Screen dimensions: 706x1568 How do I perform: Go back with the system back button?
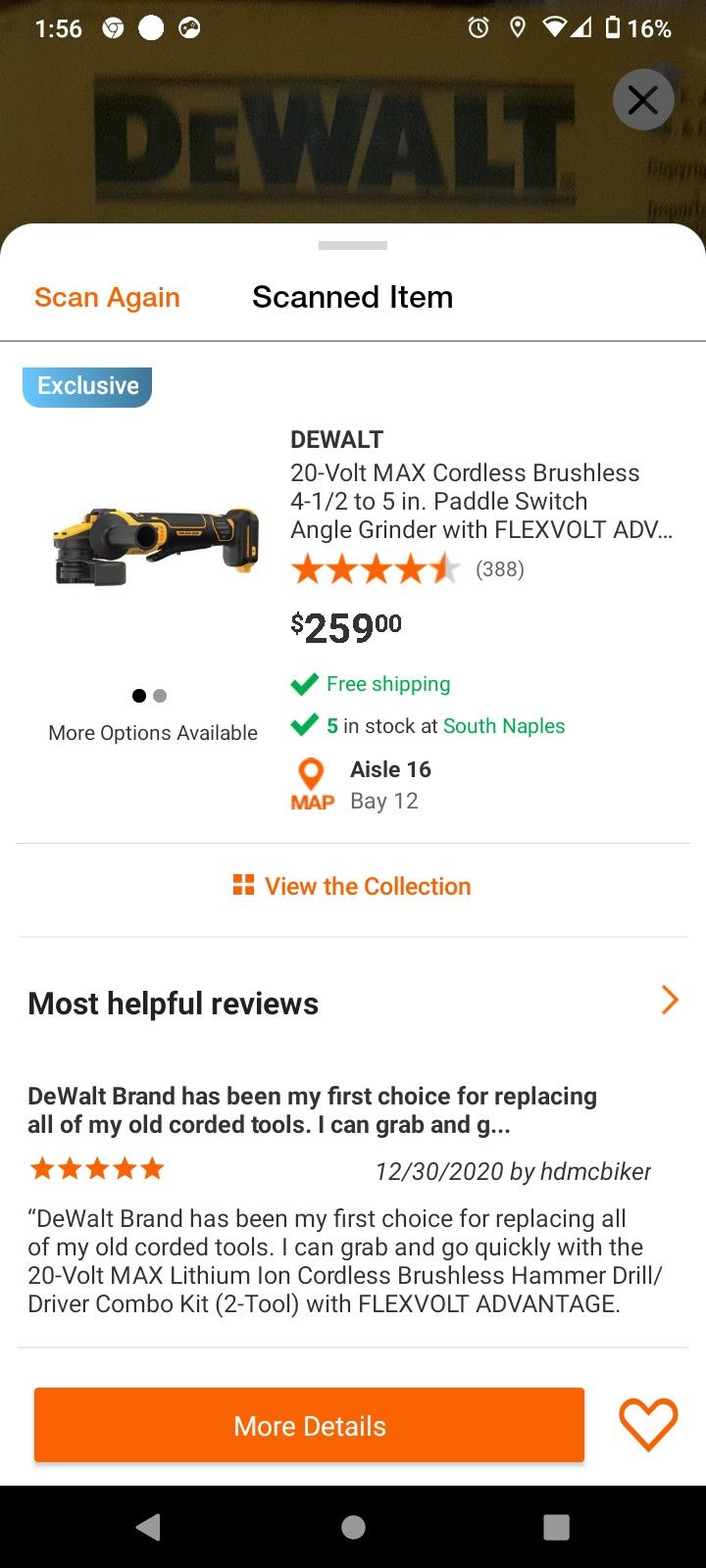tap(149, 1526)
